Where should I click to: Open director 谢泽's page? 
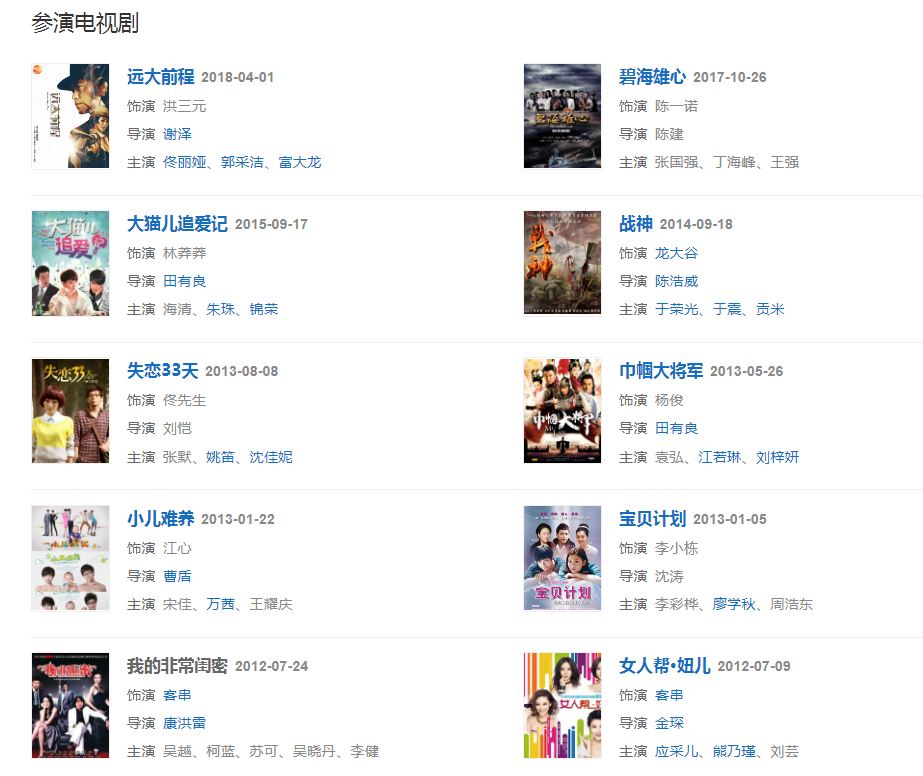tap(177, 134)
